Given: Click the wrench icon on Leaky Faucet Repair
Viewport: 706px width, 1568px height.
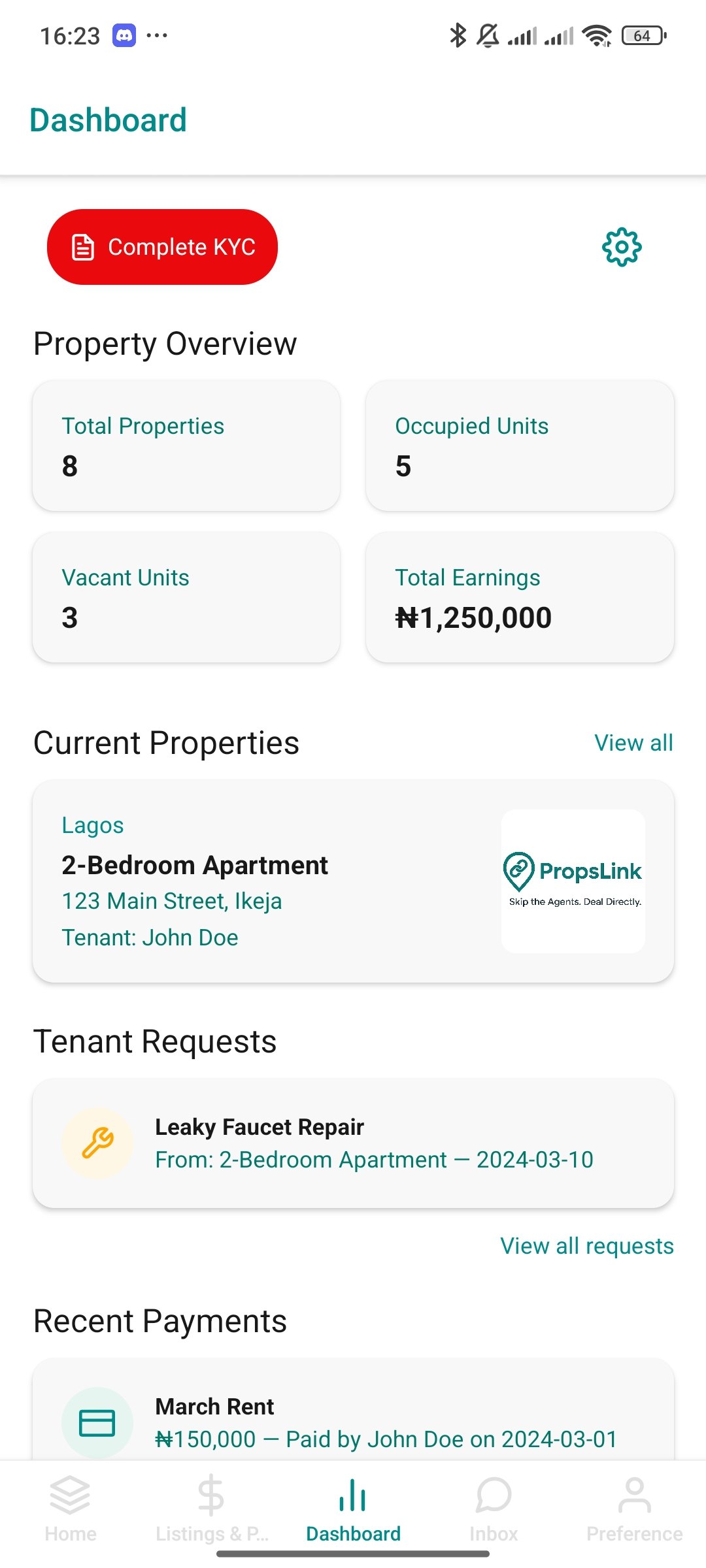Looking at the screenshot, I should coord(97,1142).
